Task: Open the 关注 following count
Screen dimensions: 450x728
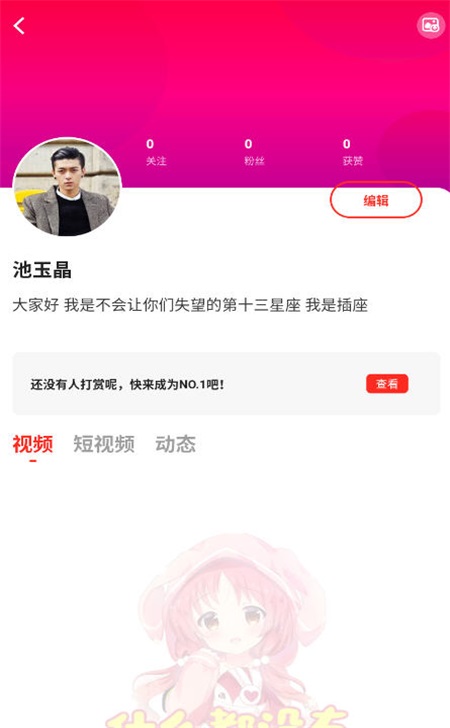Action: (156, 152)
